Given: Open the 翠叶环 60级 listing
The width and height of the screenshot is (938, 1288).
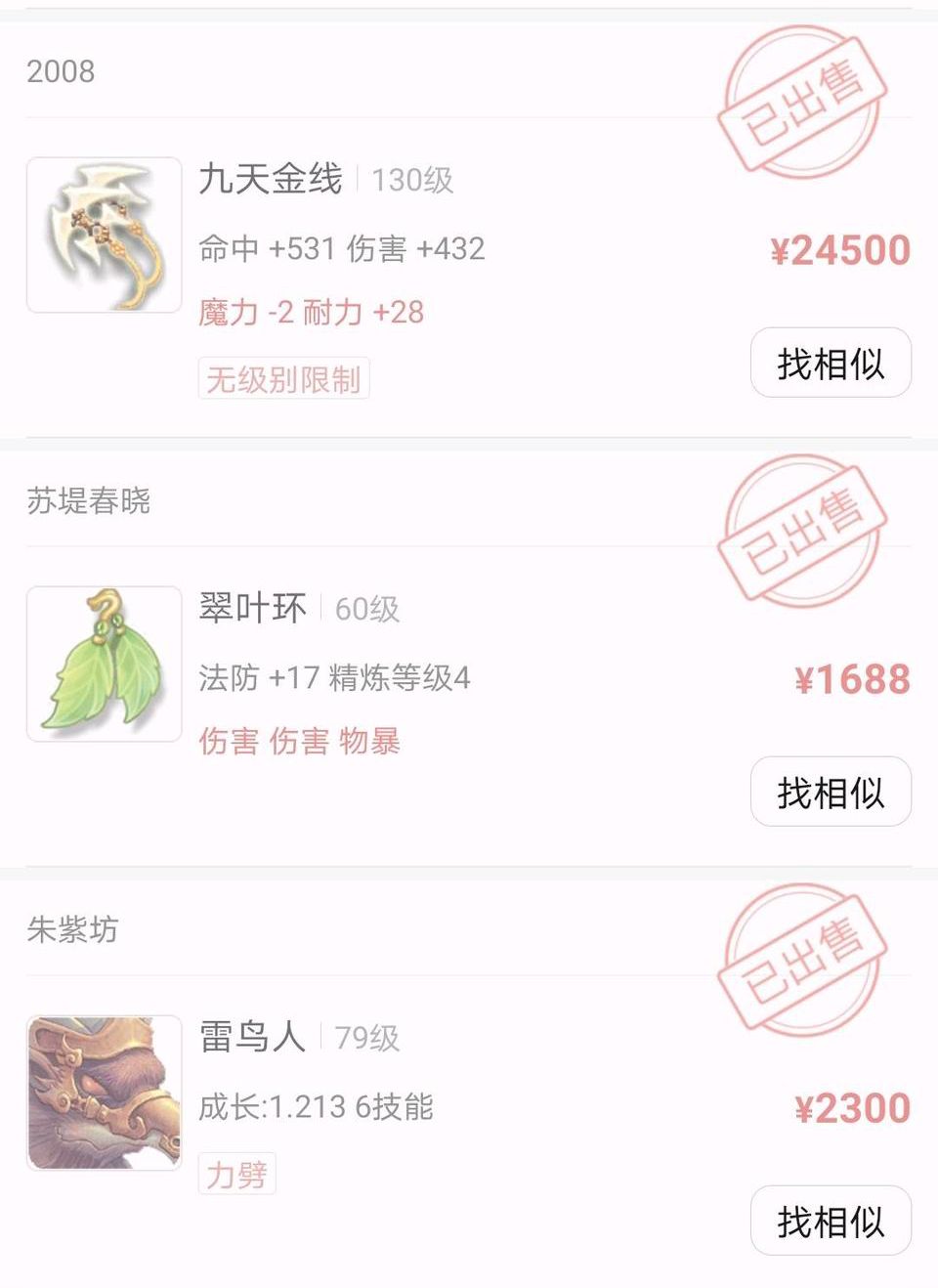Looking at the screenshot, I should coord(254,609).
